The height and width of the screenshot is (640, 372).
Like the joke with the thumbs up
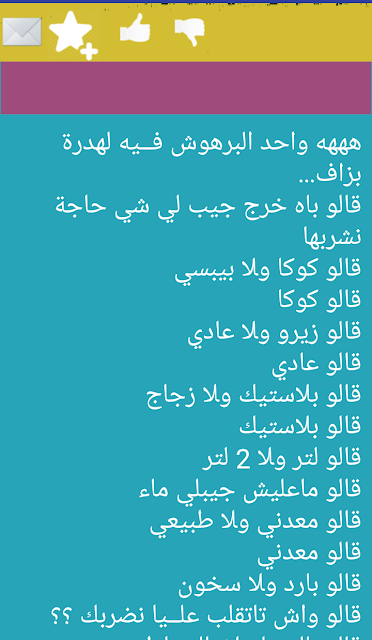pyautogui.click(x=135, y=28)
